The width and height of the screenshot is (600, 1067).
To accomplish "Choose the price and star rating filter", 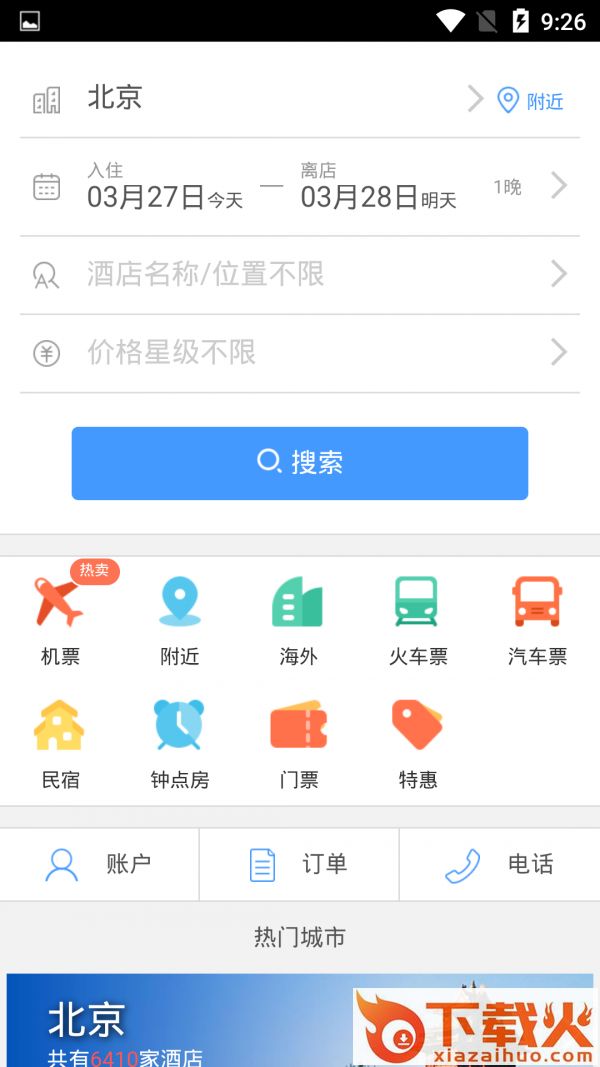I will (300, 352).
